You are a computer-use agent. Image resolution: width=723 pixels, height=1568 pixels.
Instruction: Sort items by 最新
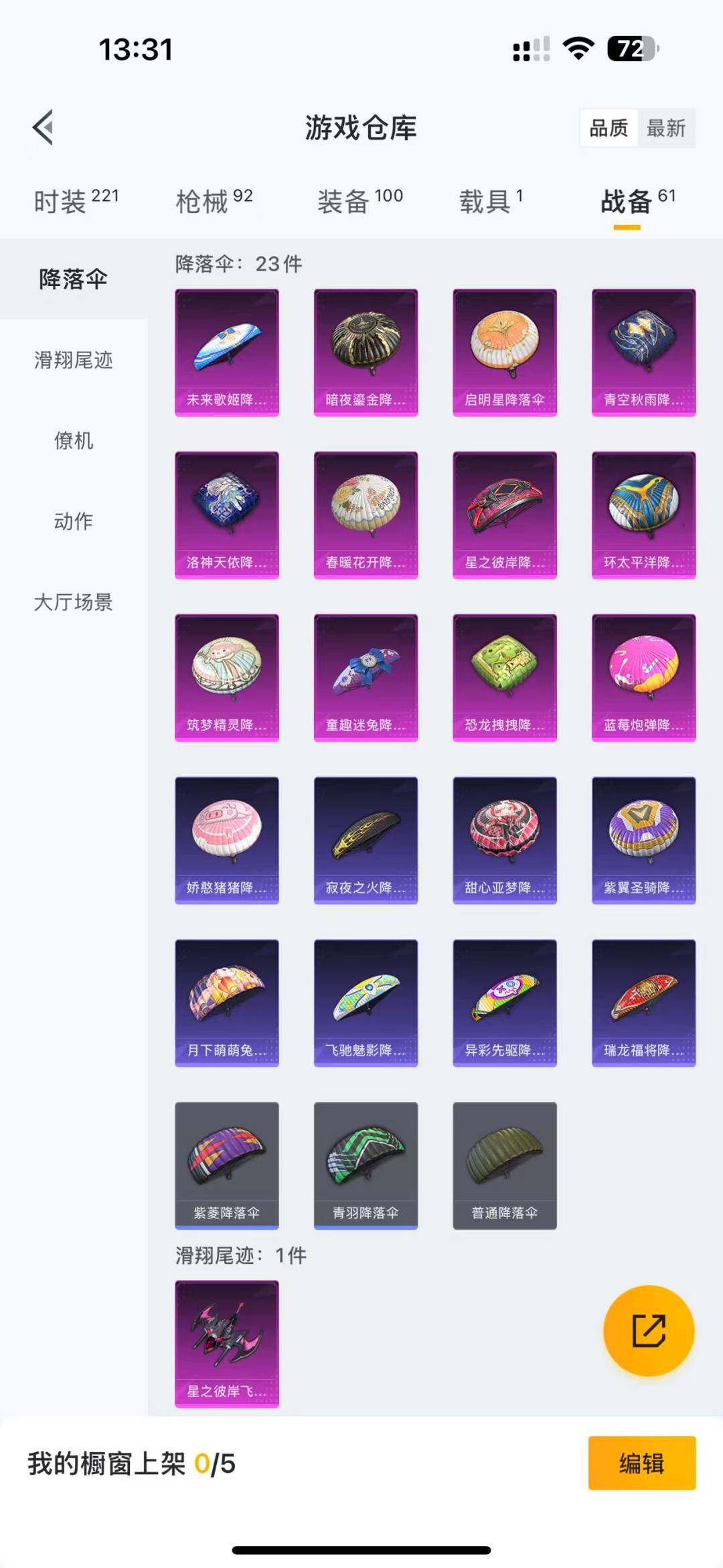[x=666, y=128]
